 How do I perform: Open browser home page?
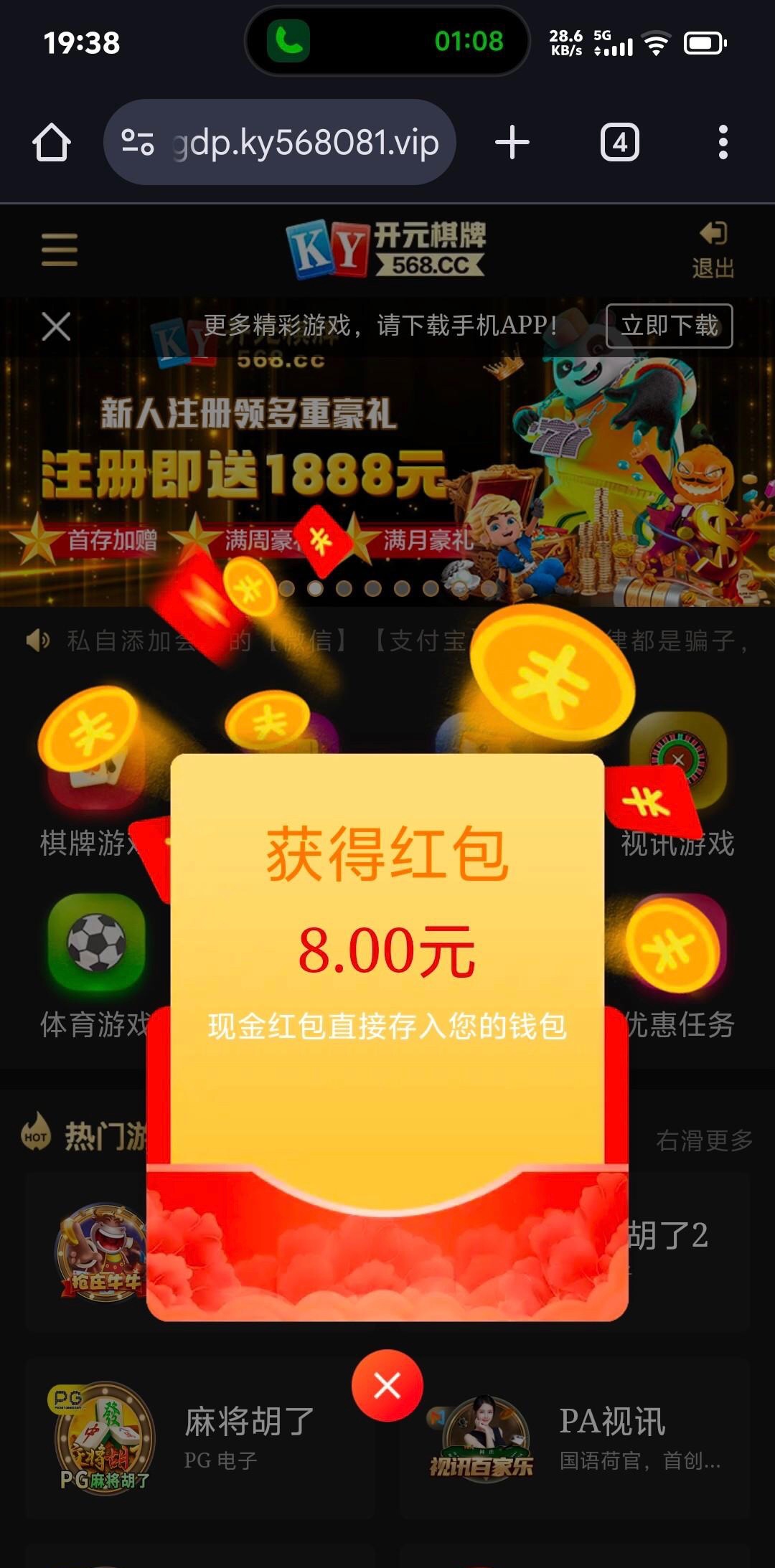(52, 142)
